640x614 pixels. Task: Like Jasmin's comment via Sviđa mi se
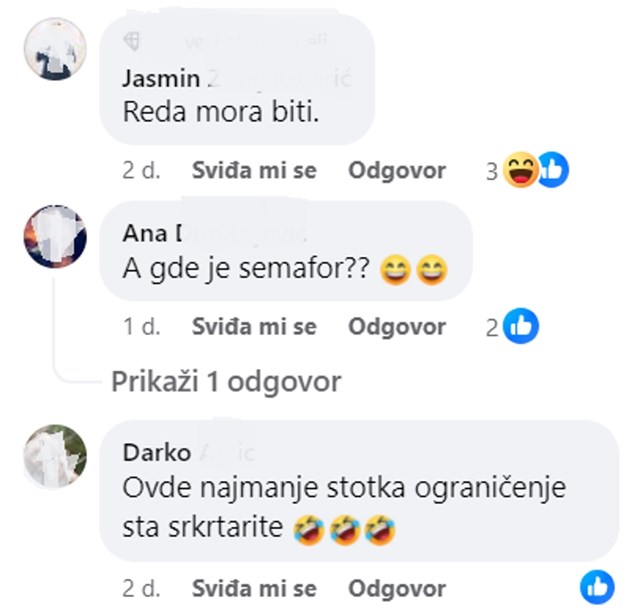tap(253, 171)
